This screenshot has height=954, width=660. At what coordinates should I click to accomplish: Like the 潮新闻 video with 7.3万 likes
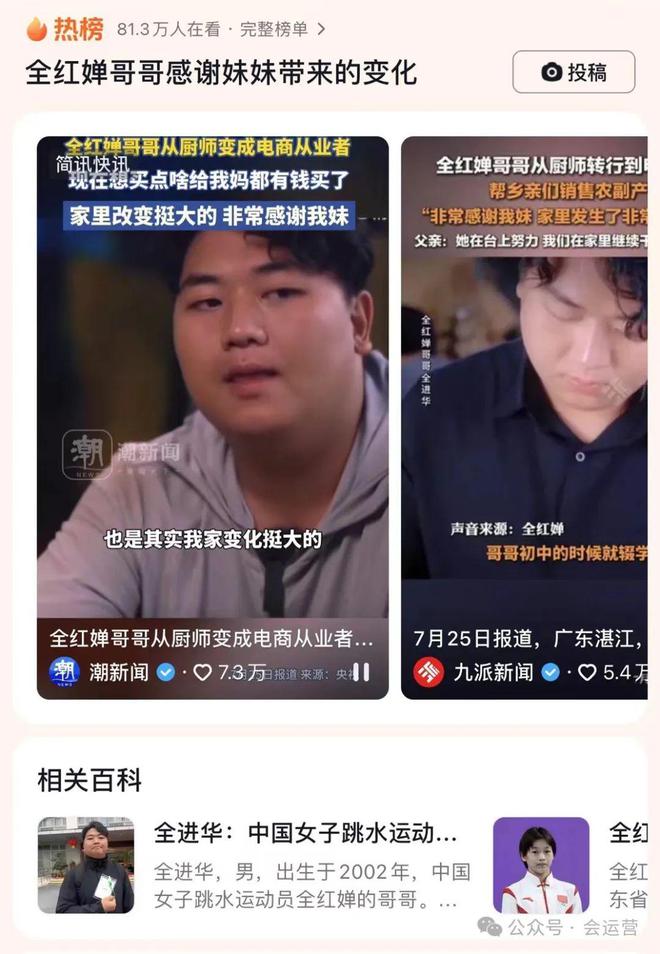coord(203,672)
